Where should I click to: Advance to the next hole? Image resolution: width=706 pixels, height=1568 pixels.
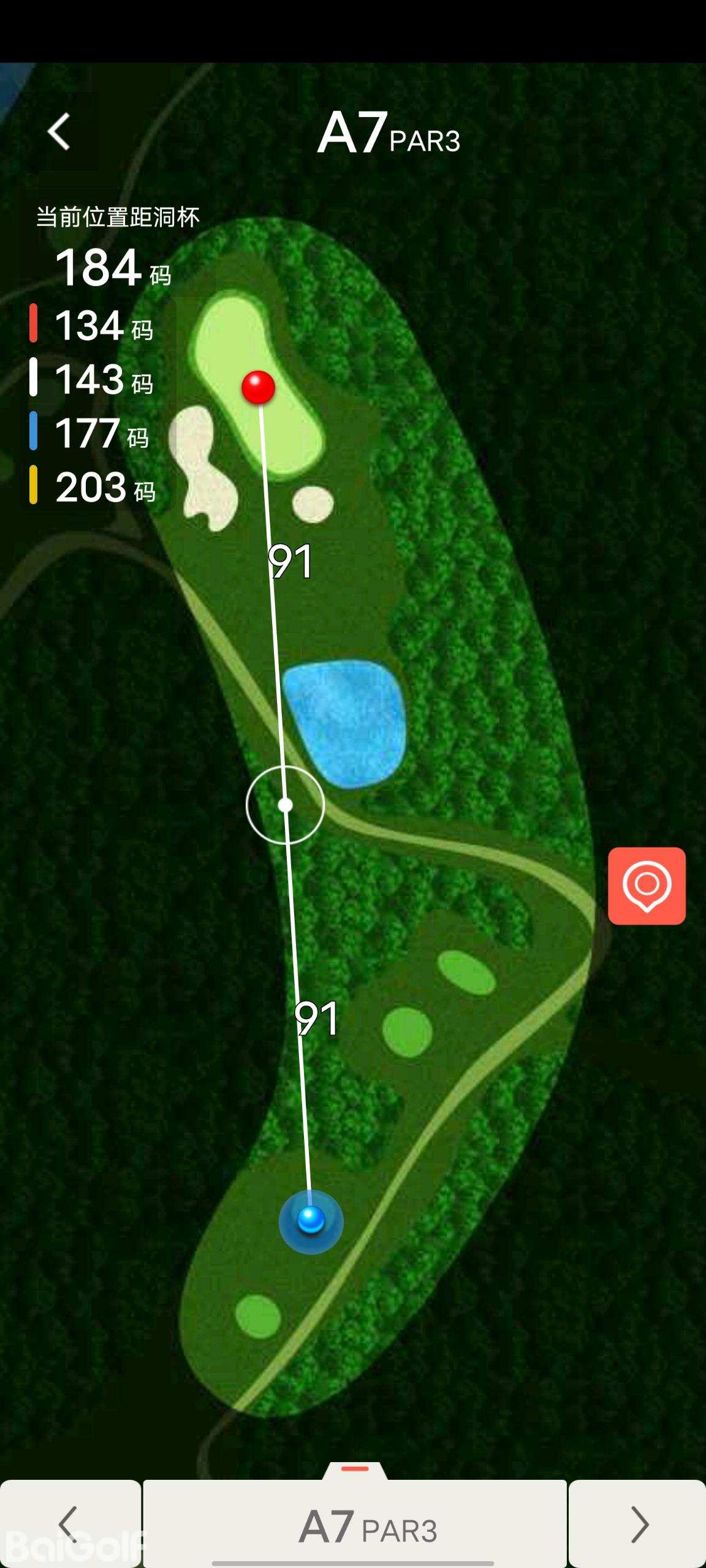637,1523
